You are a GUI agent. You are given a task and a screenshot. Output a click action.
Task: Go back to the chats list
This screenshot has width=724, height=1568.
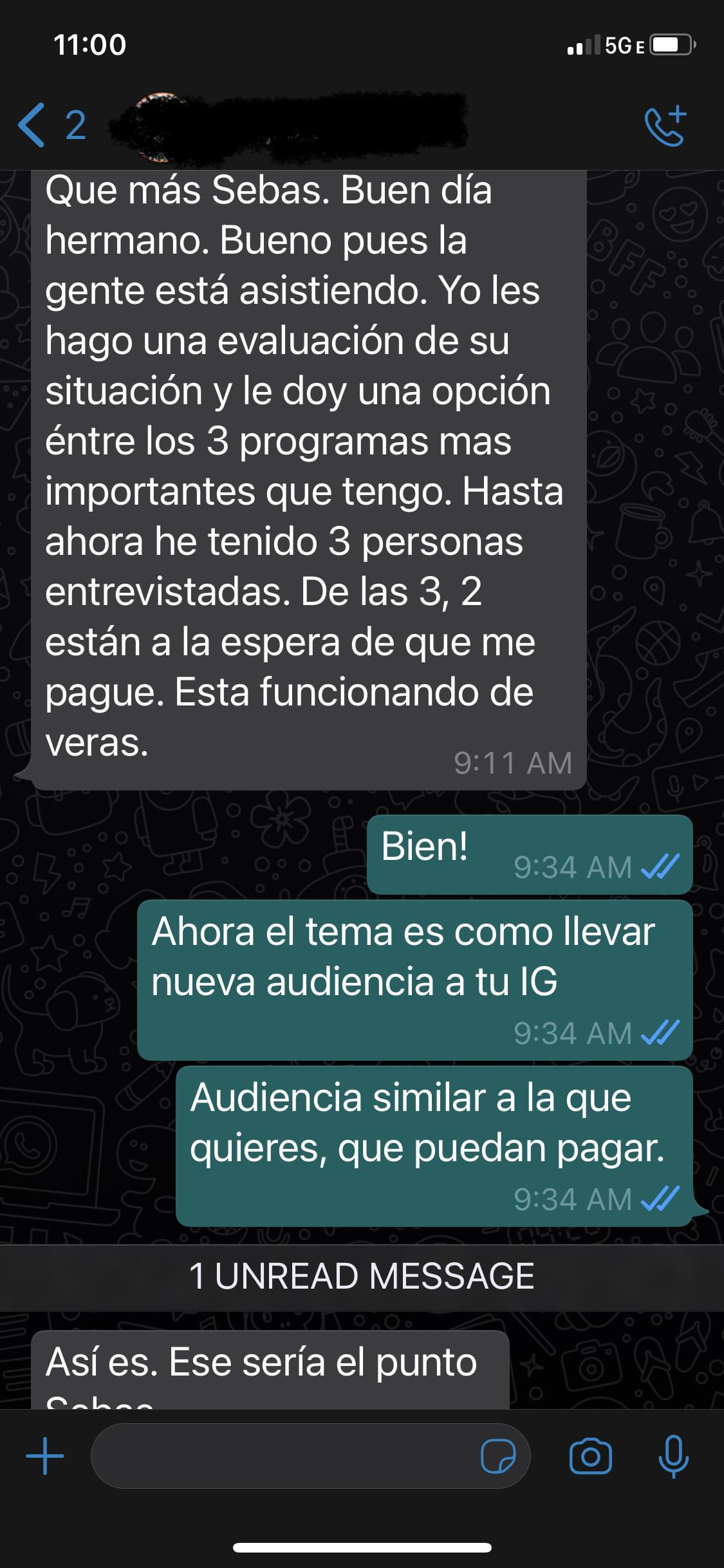pos(33,125)
